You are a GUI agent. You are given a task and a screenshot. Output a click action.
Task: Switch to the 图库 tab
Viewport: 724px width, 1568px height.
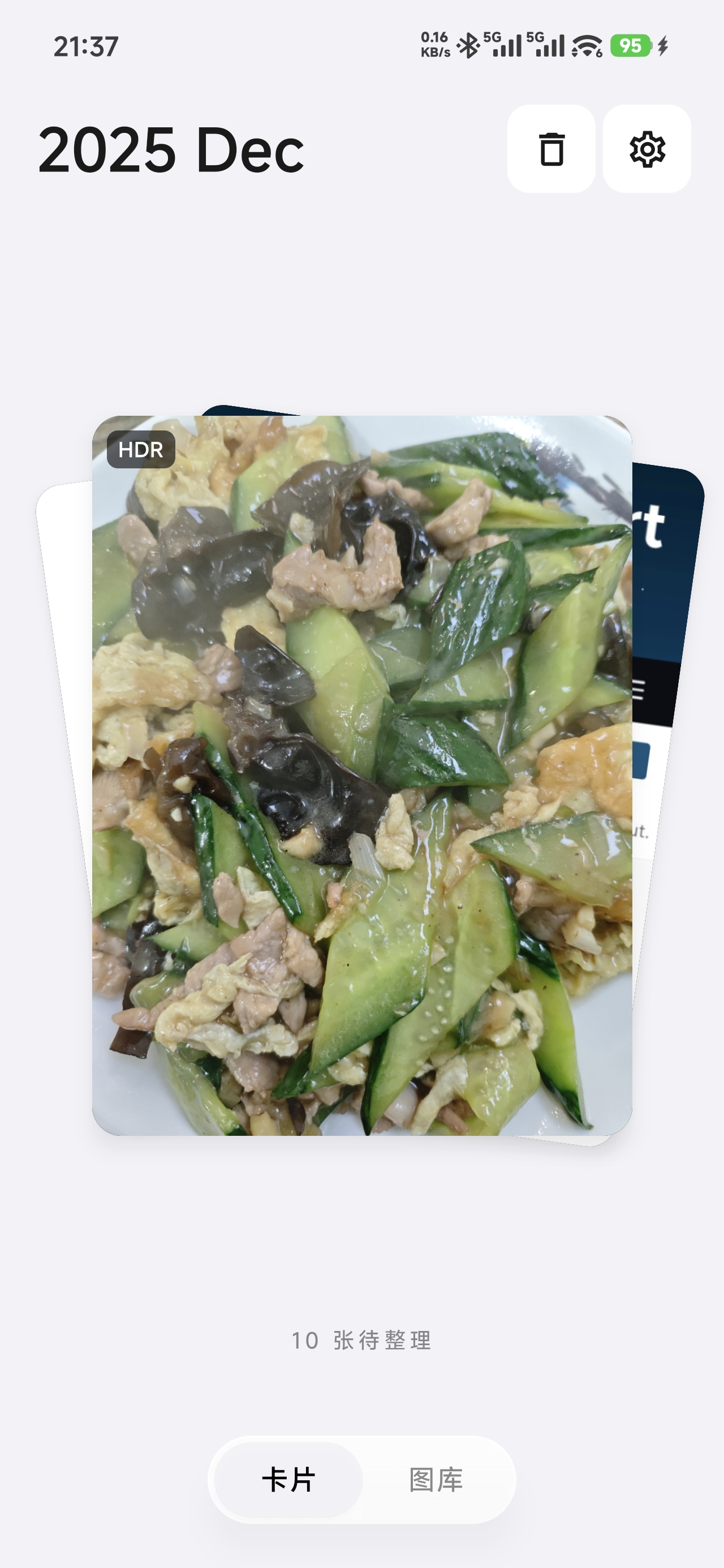pos(436,1480)
